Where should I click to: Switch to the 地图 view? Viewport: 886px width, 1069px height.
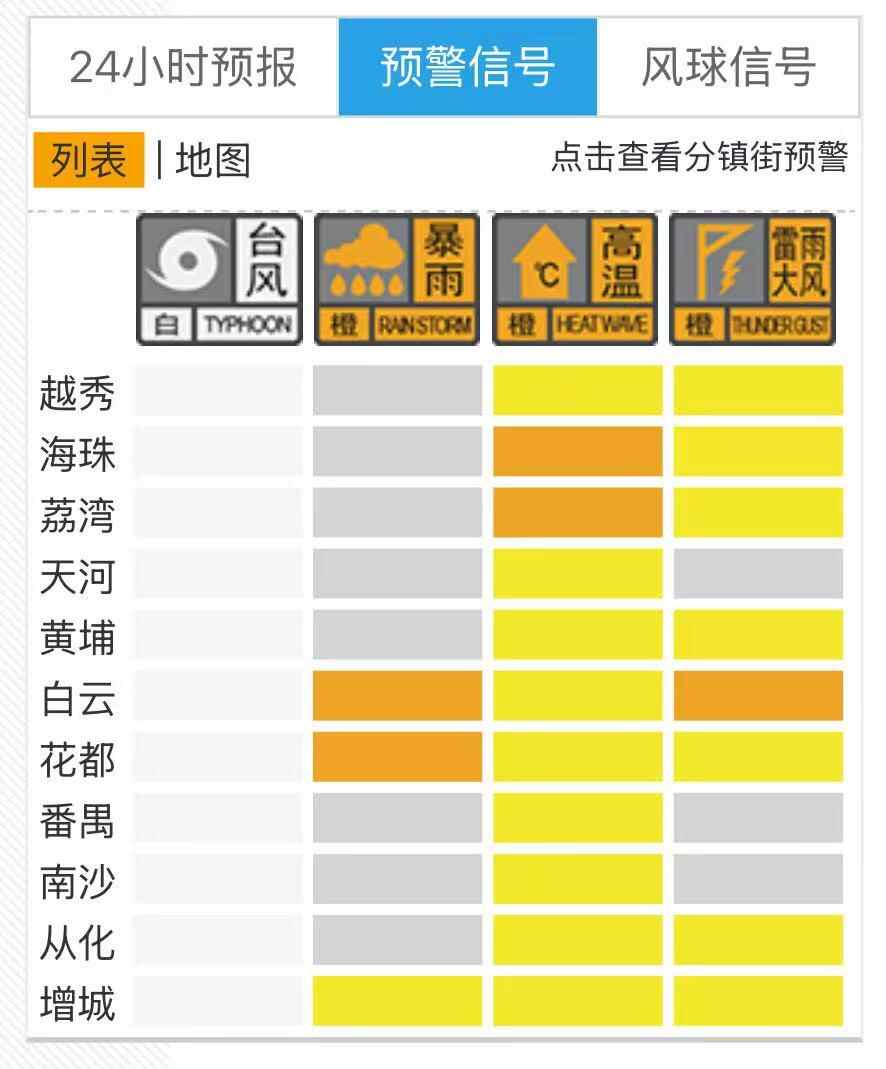coord(212,161)
